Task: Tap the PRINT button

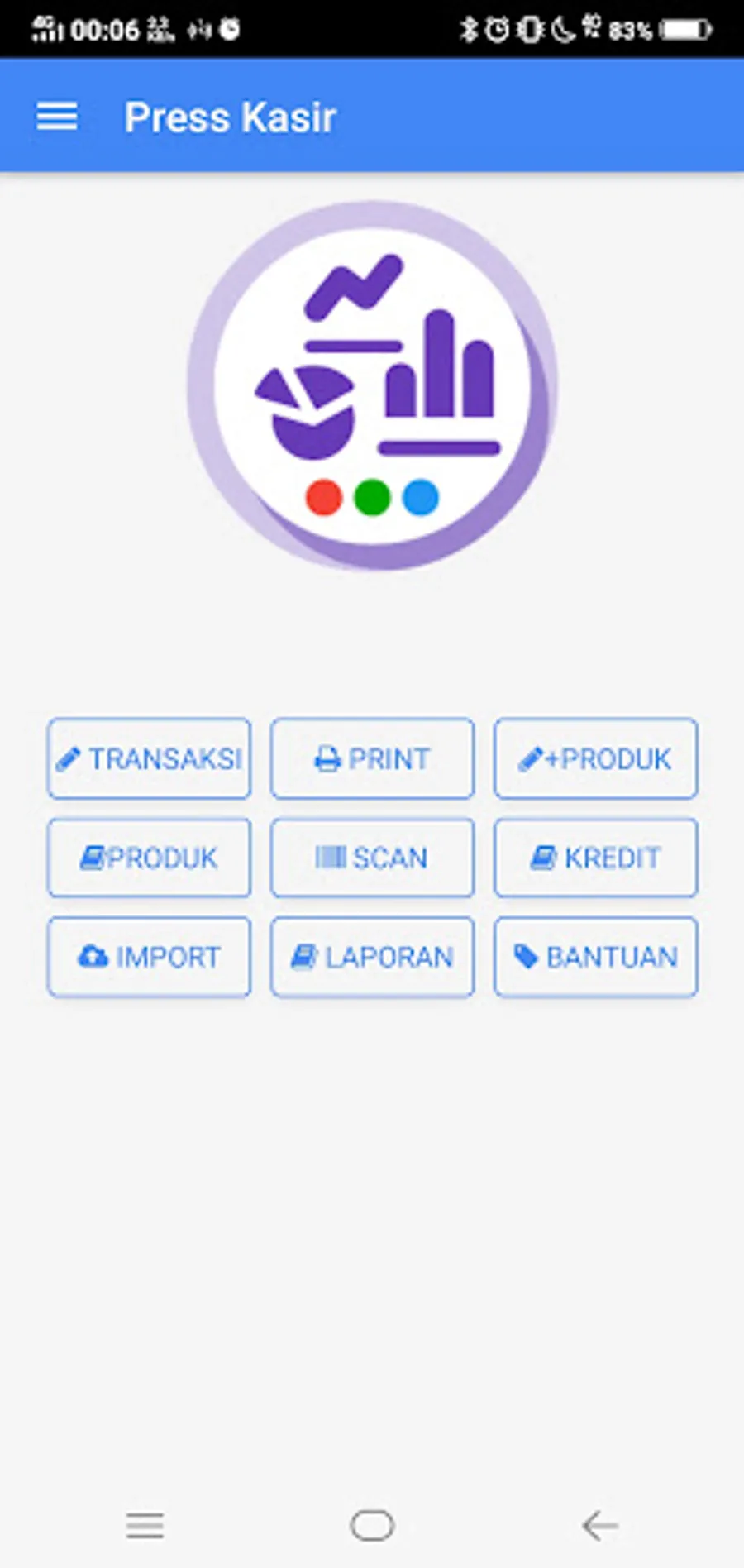Action: point(372,758)
